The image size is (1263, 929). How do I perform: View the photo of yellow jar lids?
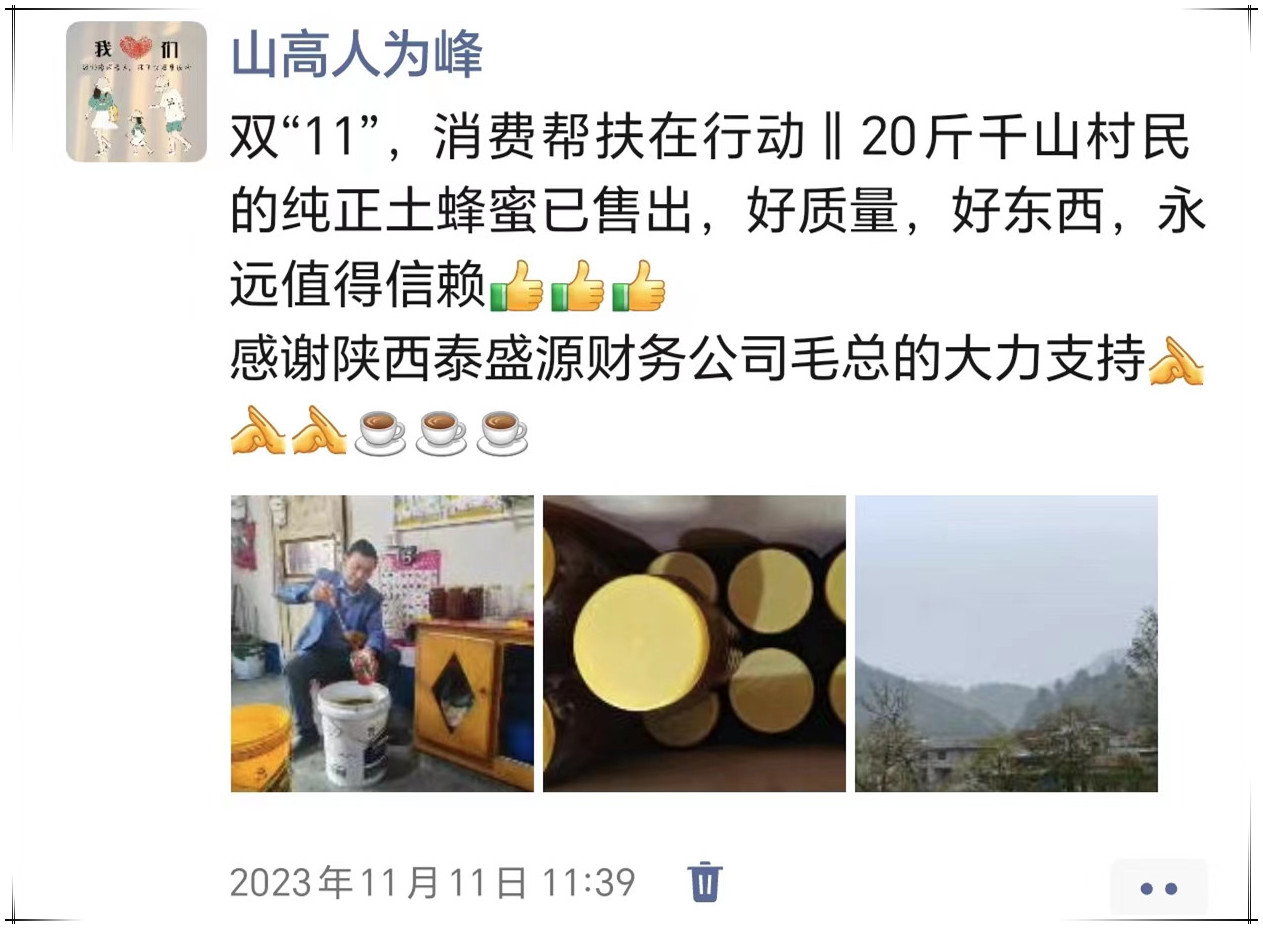coord(694,643)
